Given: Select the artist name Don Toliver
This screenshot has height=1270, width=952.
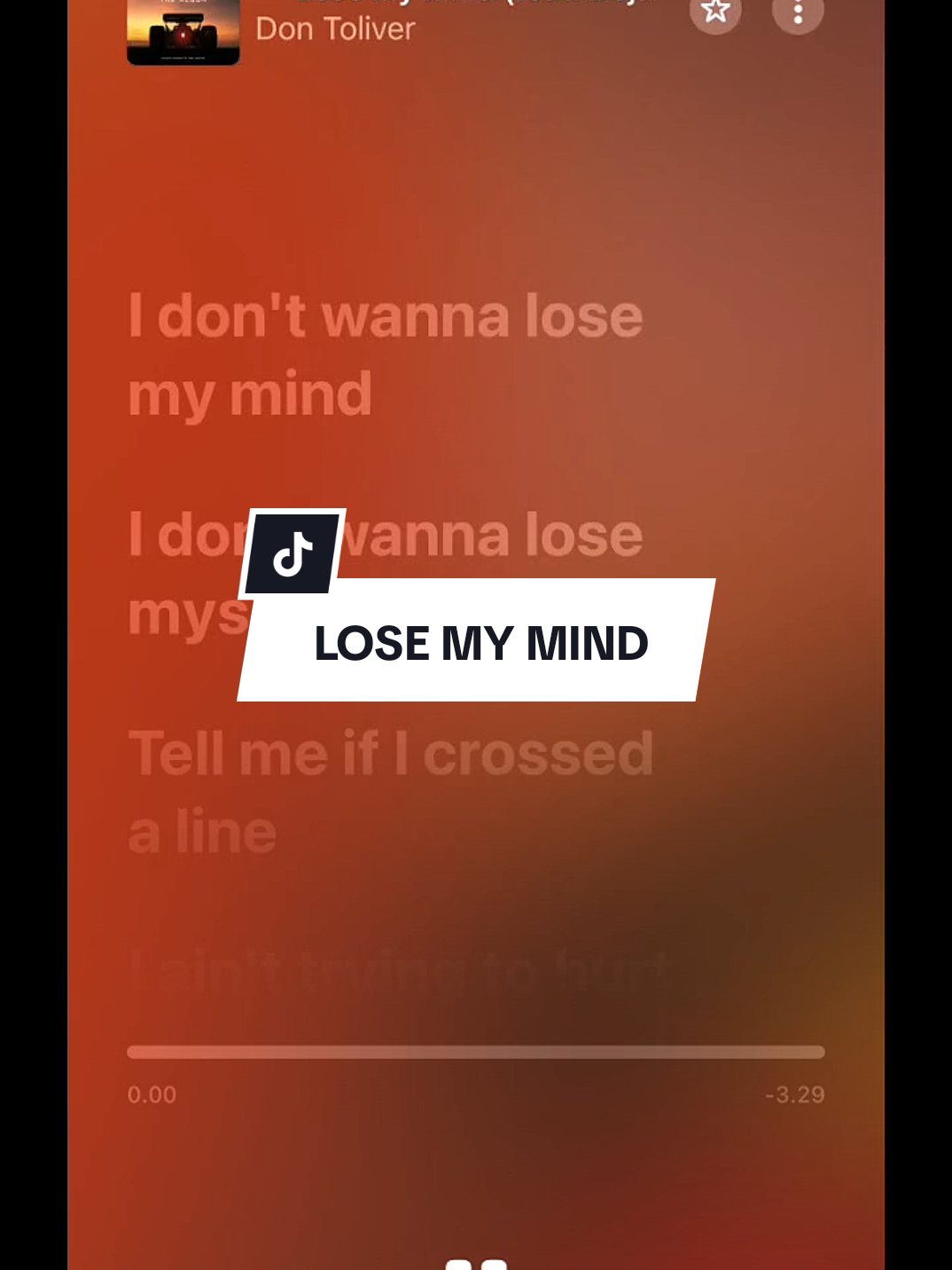Looking at the screenshot, I should 336,28.
